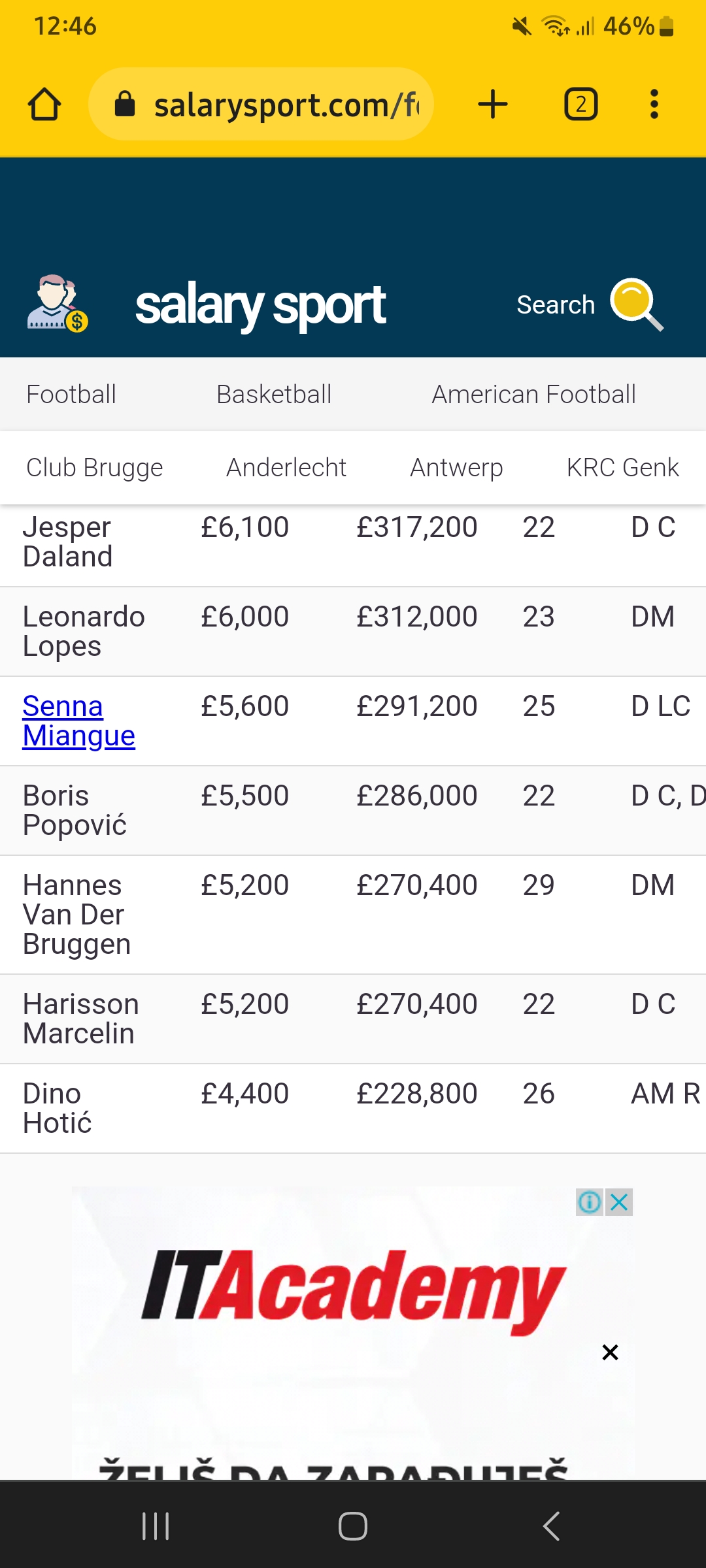Open the recent apps view

[x=156, y=1526]
